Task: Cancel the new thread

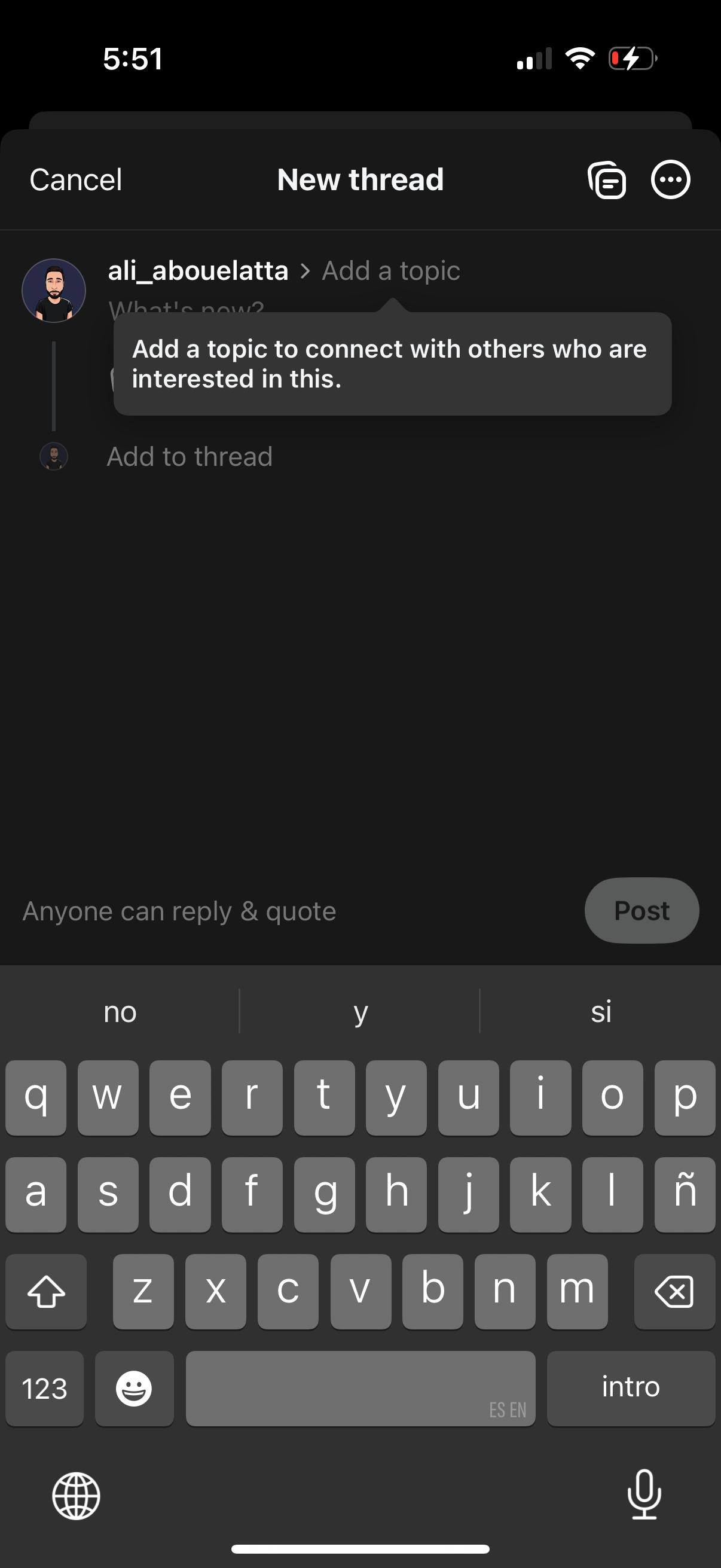Action: 75,179
